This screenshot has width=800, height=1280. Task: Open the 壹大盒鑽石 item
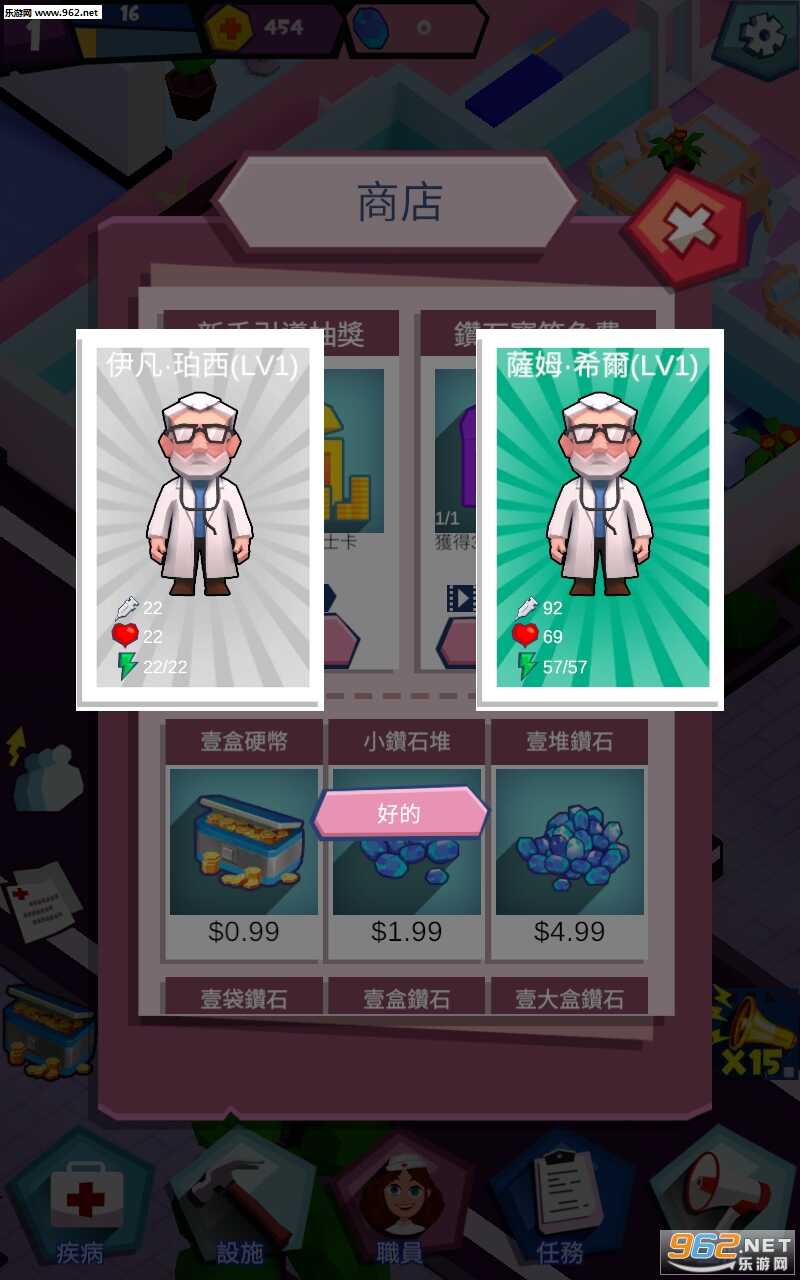click(569, 996)
